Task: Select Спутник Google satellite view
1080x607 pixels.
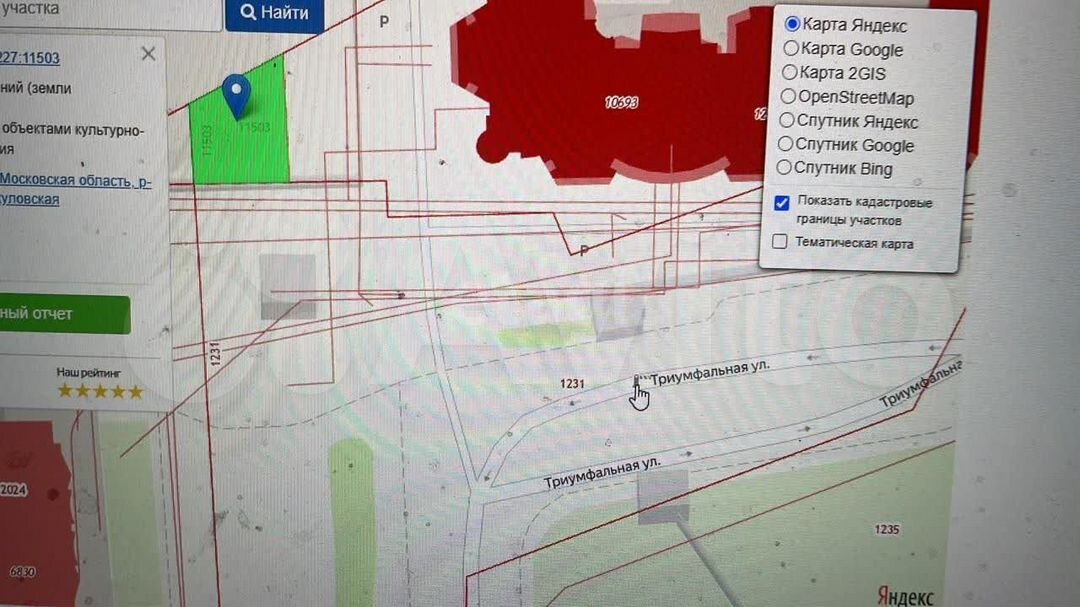Action: (x=786, y=145)
